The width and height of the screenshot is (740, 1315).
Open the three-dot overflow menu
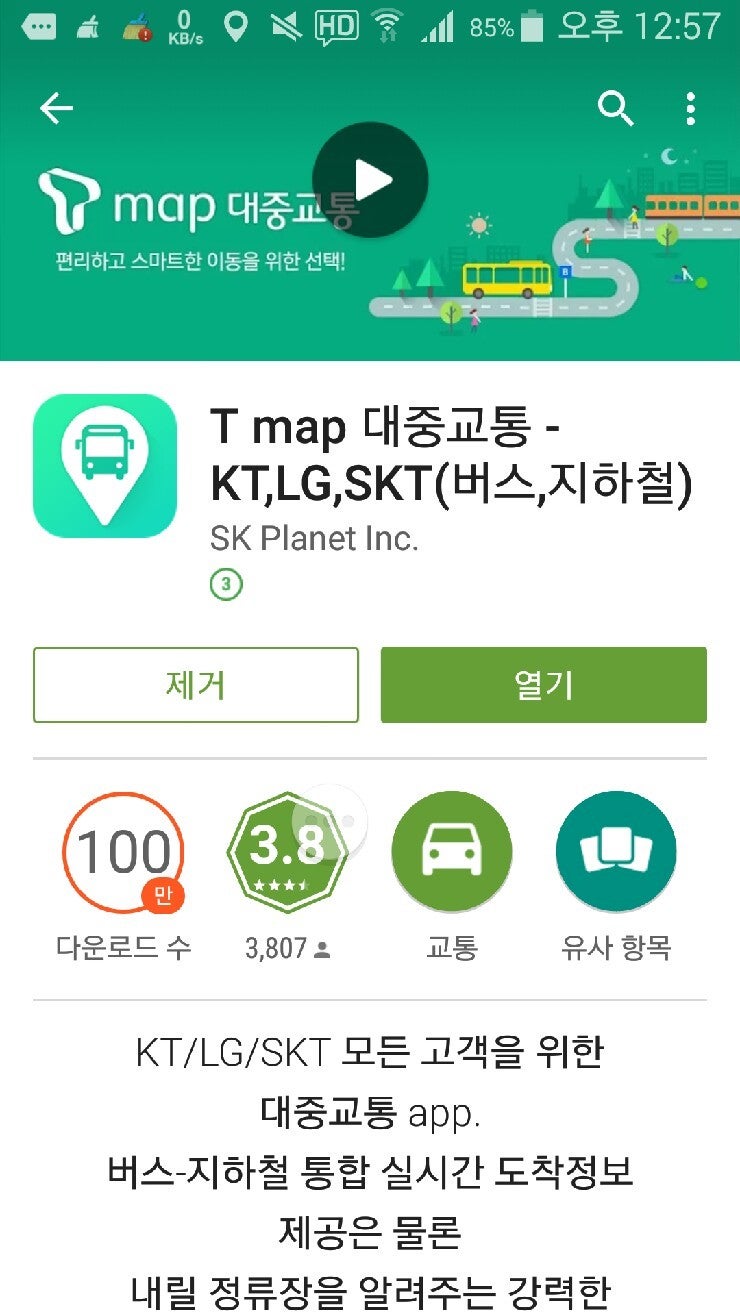690,108
